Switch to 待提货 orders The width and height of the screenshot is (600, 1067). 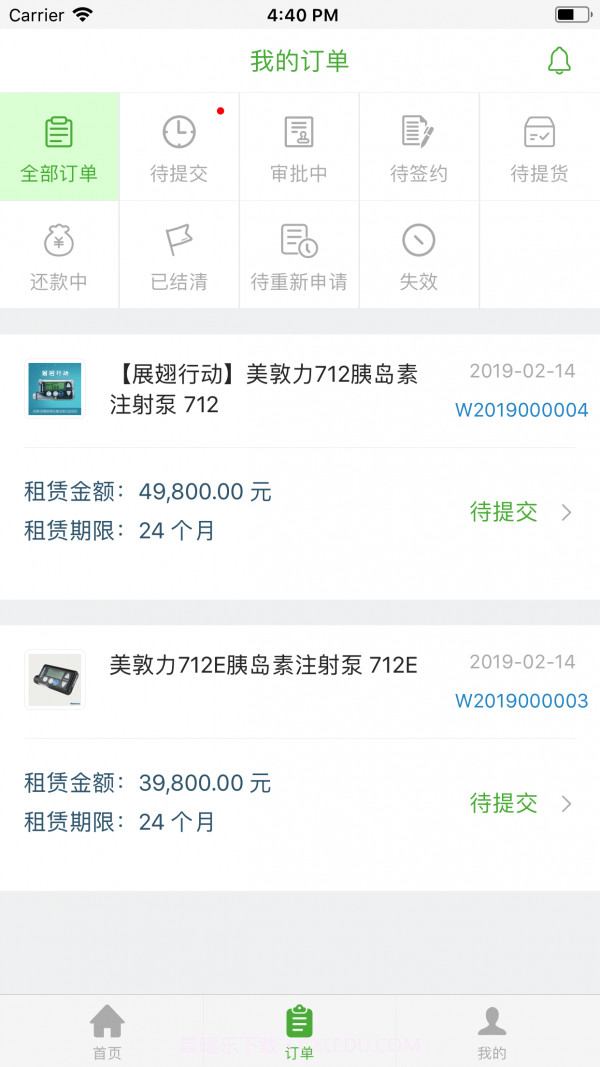(x=539, y=148)
